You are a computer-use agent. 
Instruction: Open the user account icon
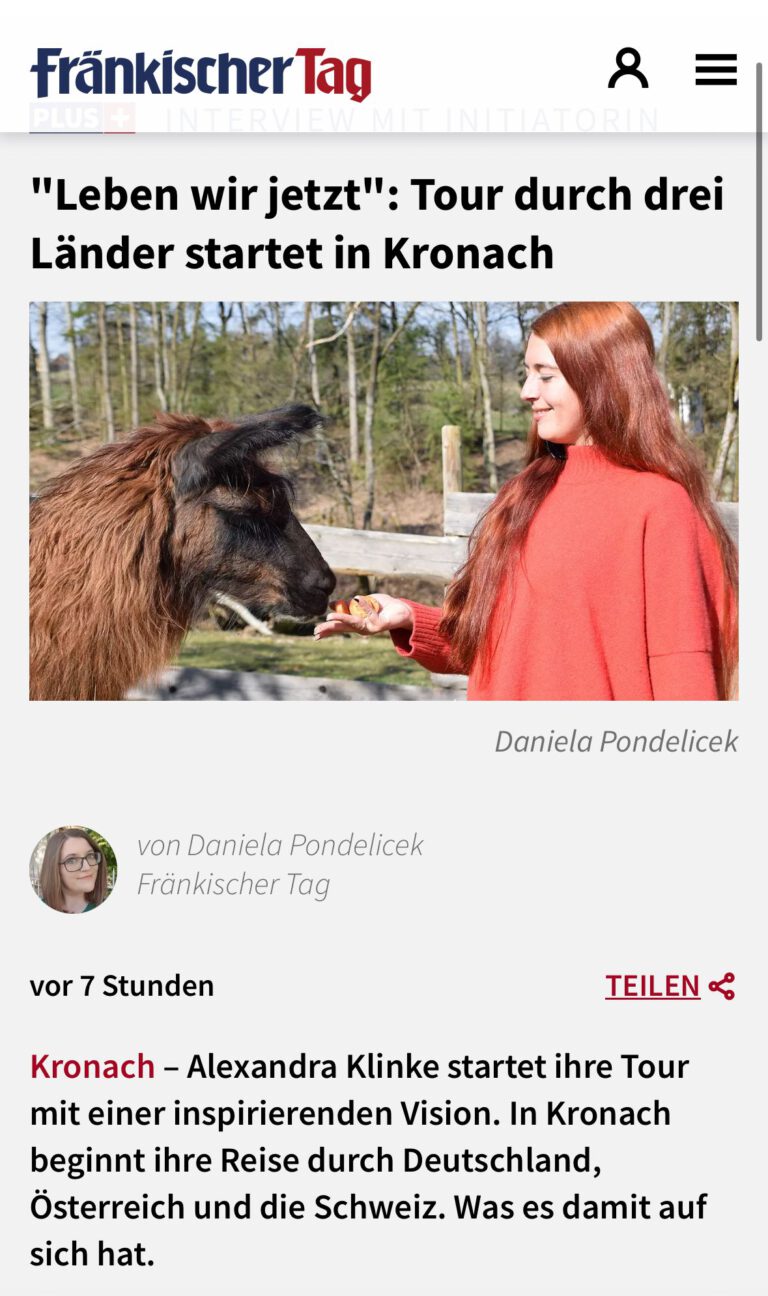[x=628, y=69]
